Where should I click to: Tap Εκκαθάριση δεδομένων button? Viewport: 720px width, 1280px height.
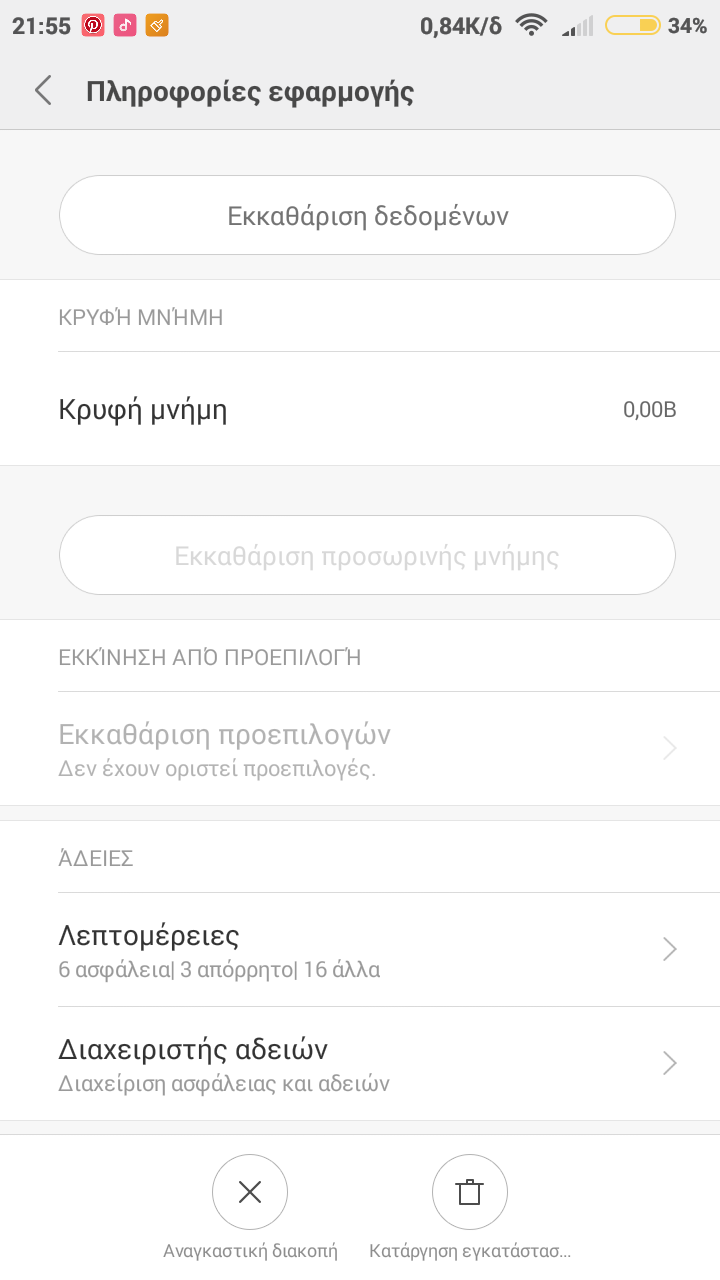367,216
